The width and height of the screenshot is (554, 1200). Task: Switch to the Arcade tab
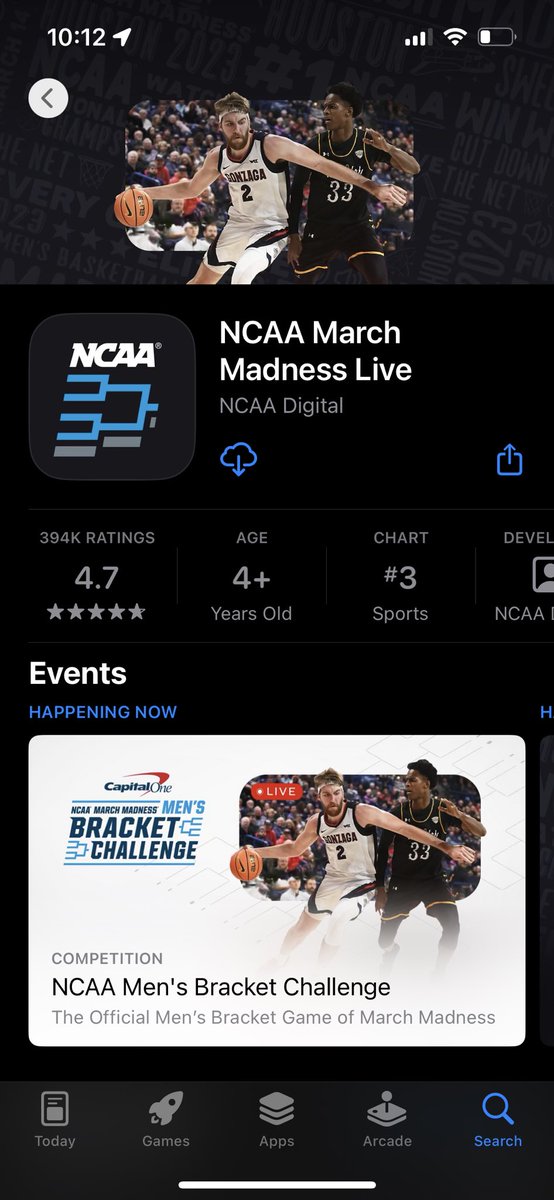pyautogui.click(x=387, y=1119)
